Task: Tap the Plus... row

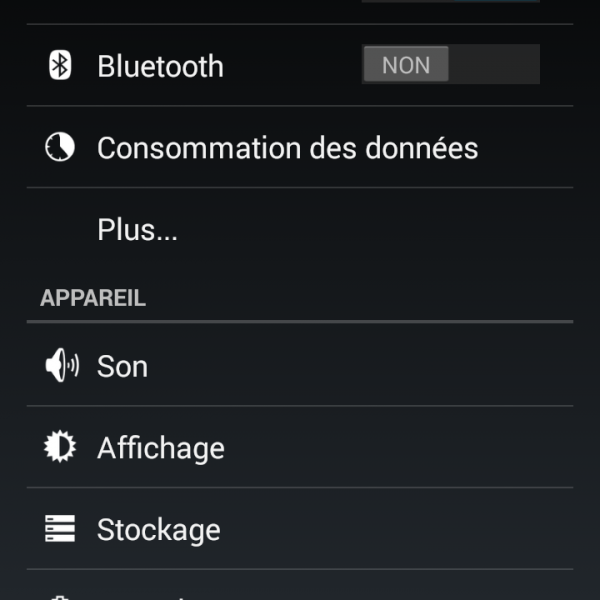Action: tap(138, 230)
